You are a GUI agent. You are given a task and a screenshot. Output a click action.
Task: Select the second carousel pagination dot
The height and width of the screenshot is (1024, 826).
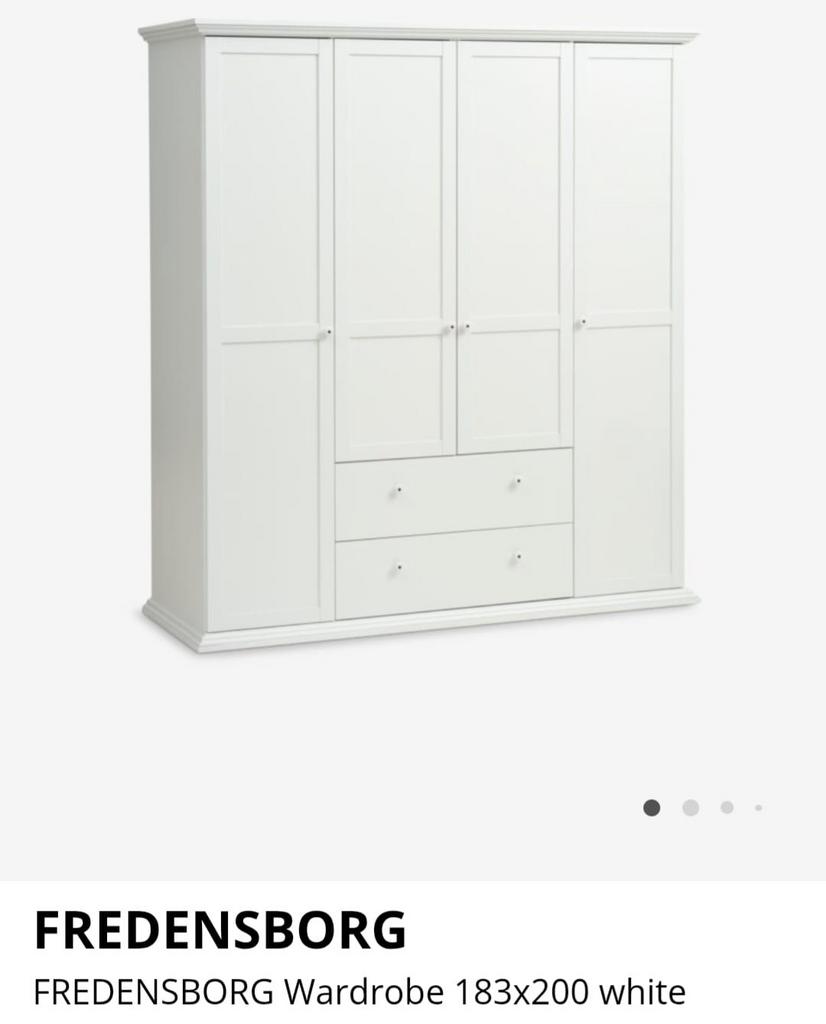pos(691,806)
